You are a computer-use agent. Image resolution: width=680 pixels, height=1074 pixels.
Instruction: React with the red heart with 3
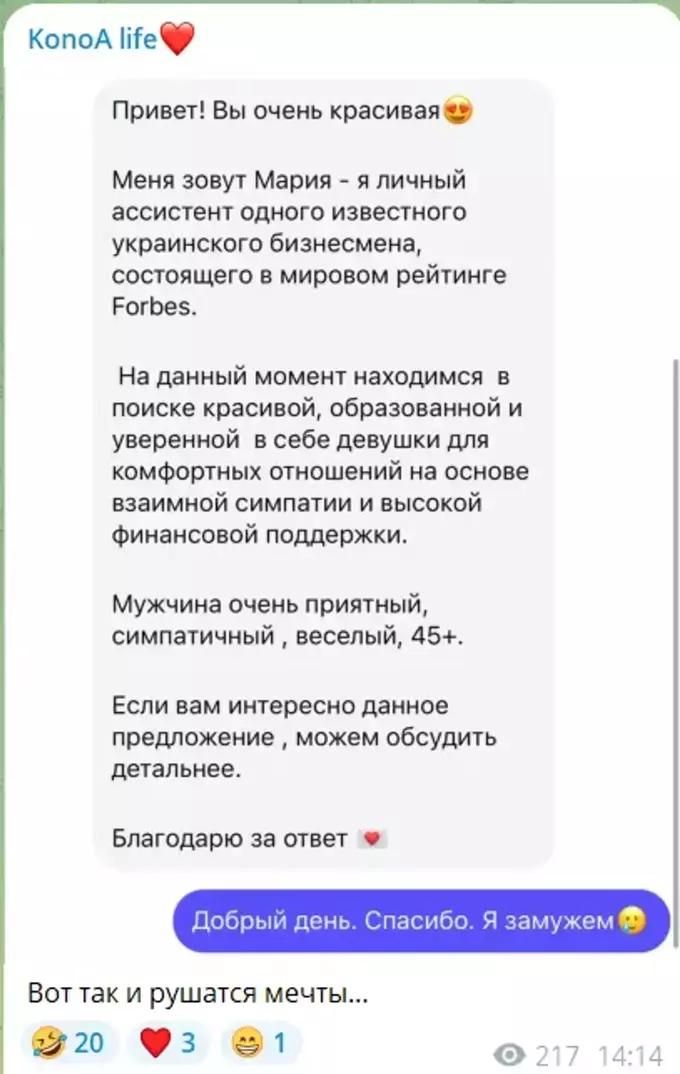point(167,1043)
